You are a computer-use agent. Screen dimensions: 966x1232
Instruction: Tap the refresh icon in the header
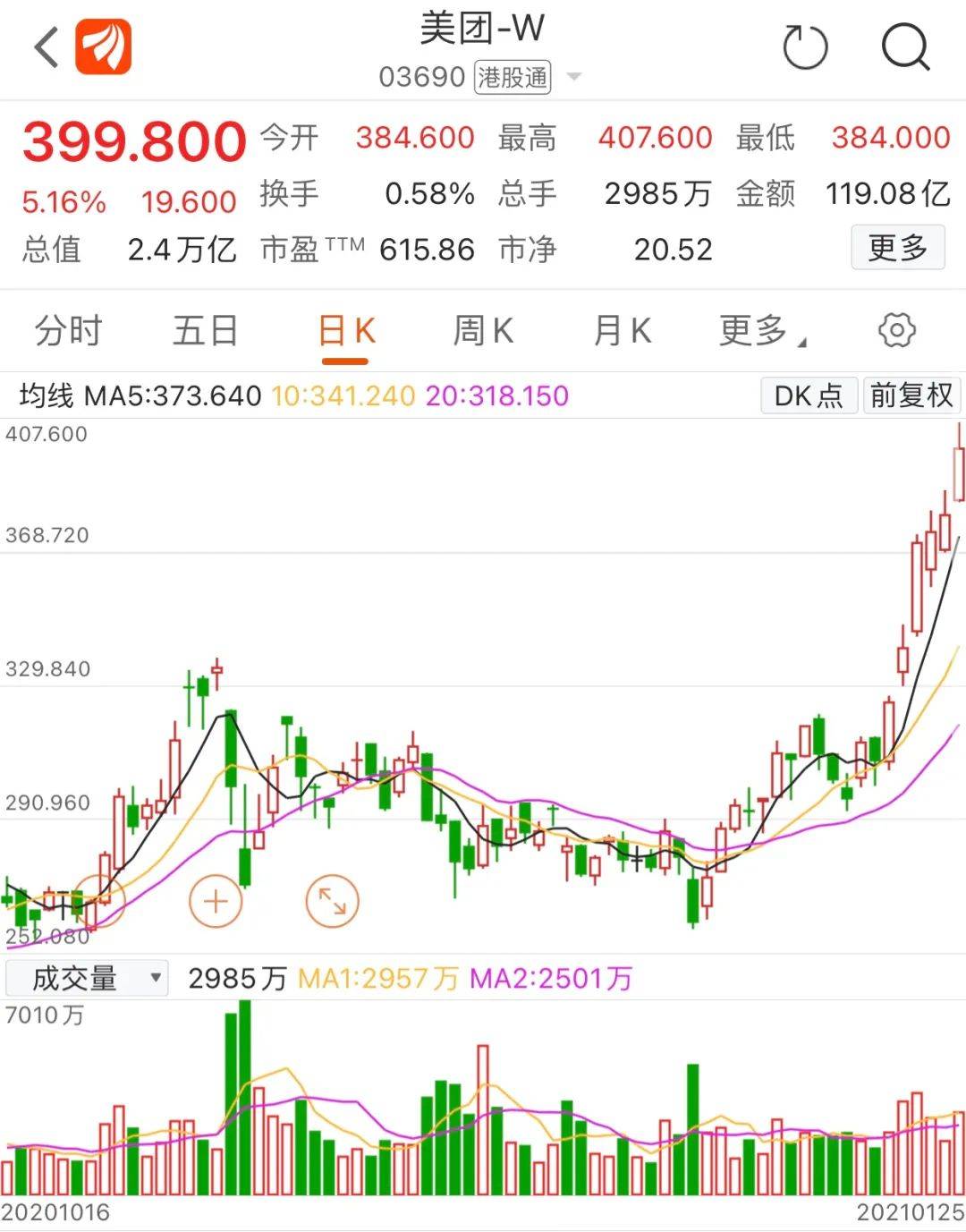pyautogui.click(x=806, y=47)
